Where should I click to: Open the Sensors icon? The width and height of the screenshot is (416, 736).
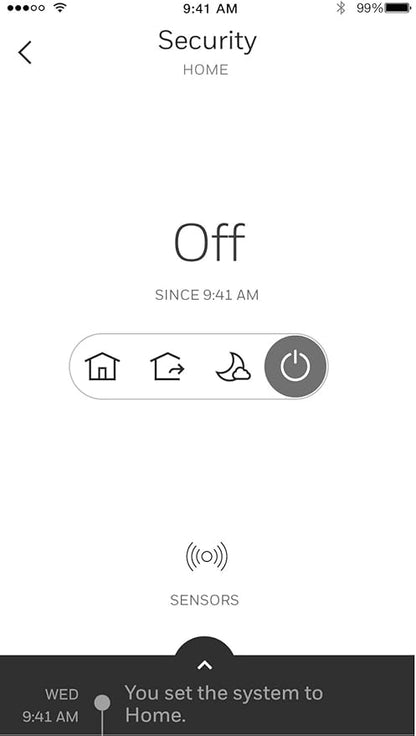coord(207,557)
